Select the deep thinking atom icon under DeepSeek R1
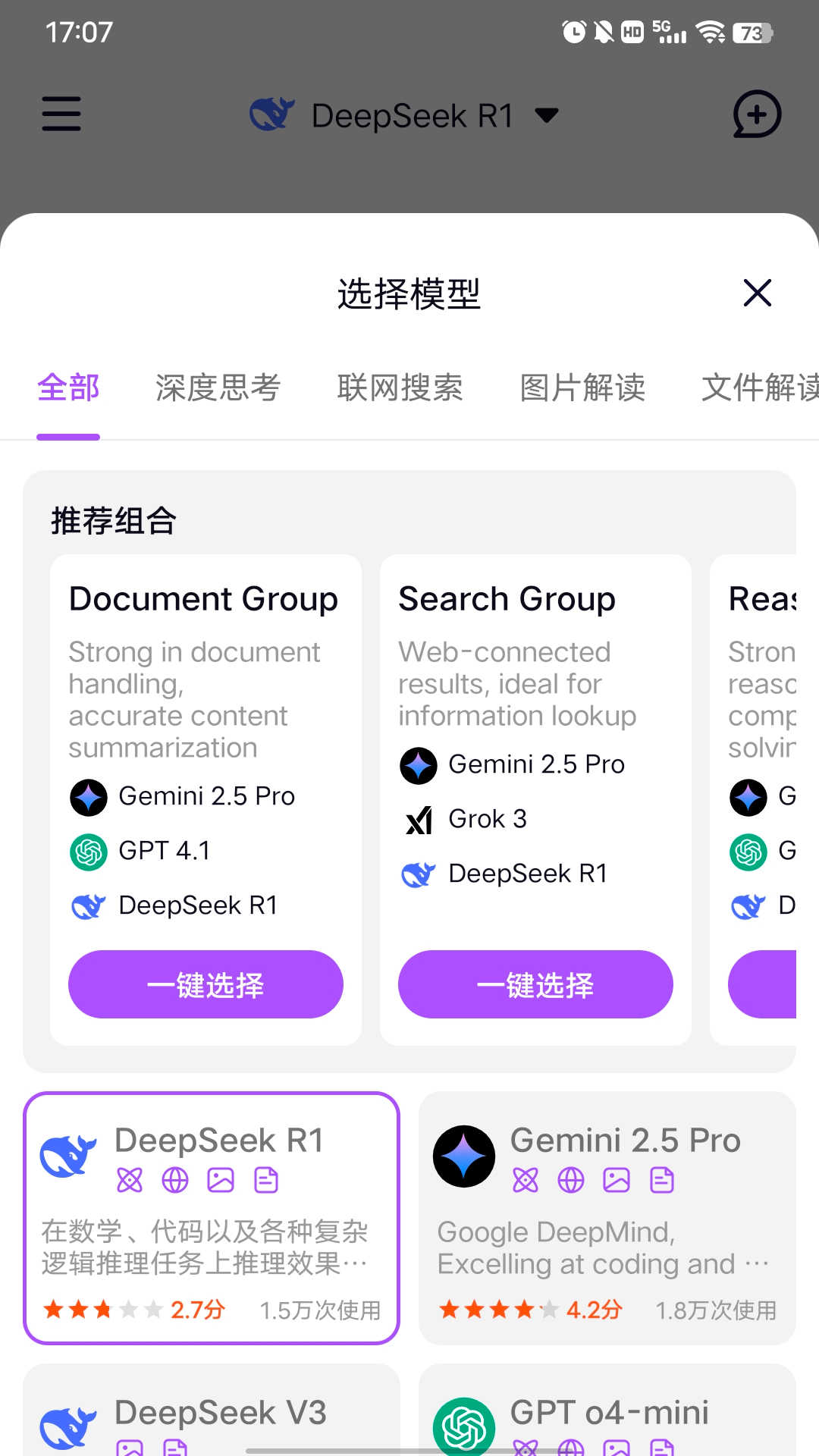Viewport: 819px width, 1456px height. coord(130,1180)
